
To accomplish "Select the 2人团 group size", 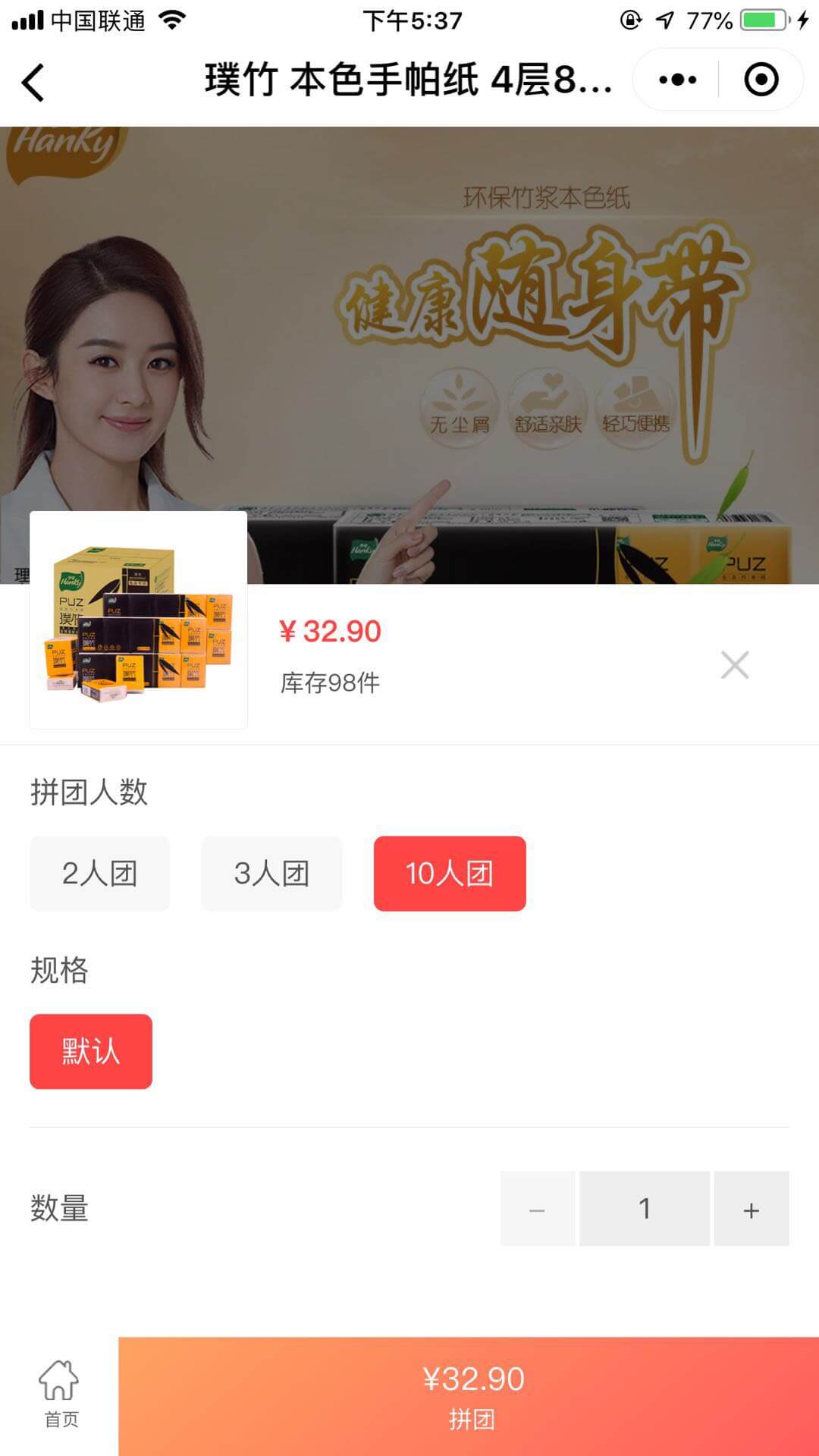I will tap(99, 874).
